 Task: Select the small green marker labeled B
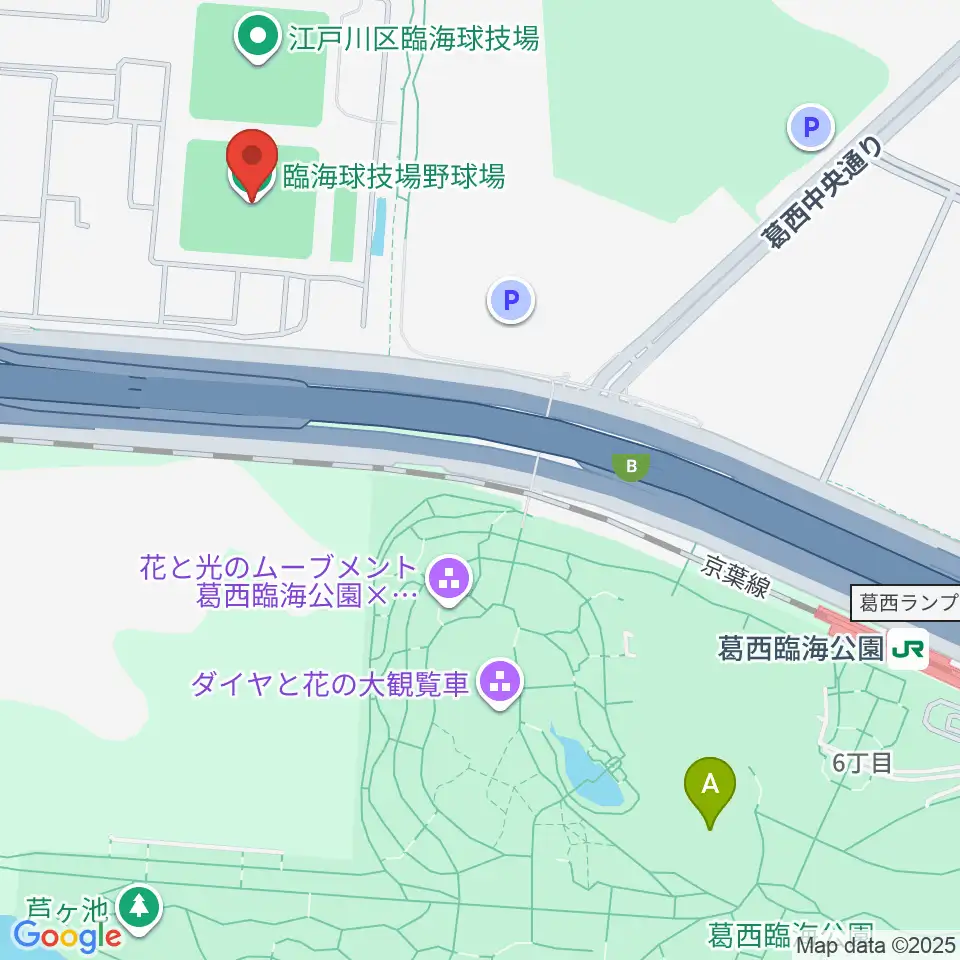[x=631, y=467]
